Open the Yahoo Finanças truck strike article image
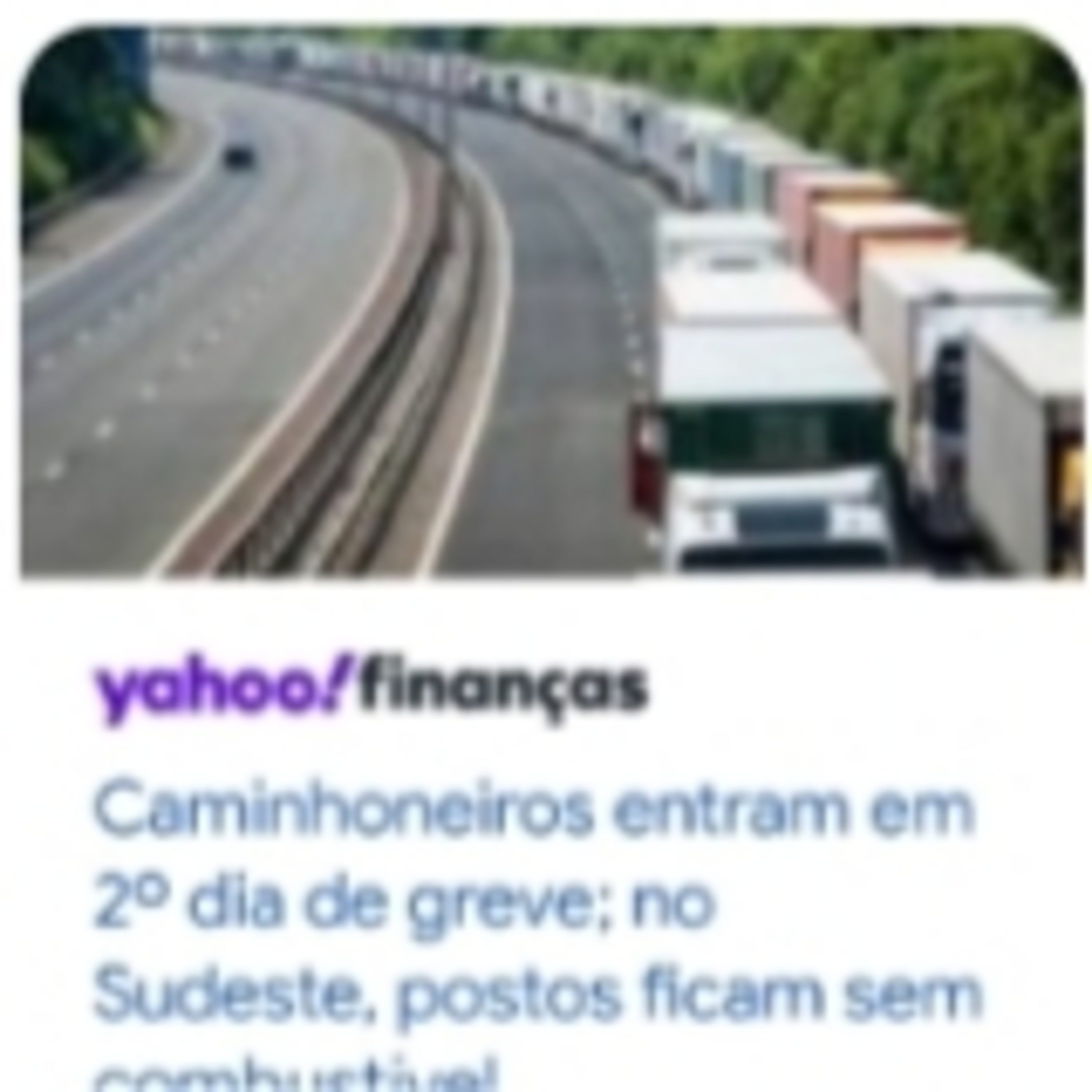Image resolution: width=1092 pixels, height=1092 pixels. coord(553,301)
